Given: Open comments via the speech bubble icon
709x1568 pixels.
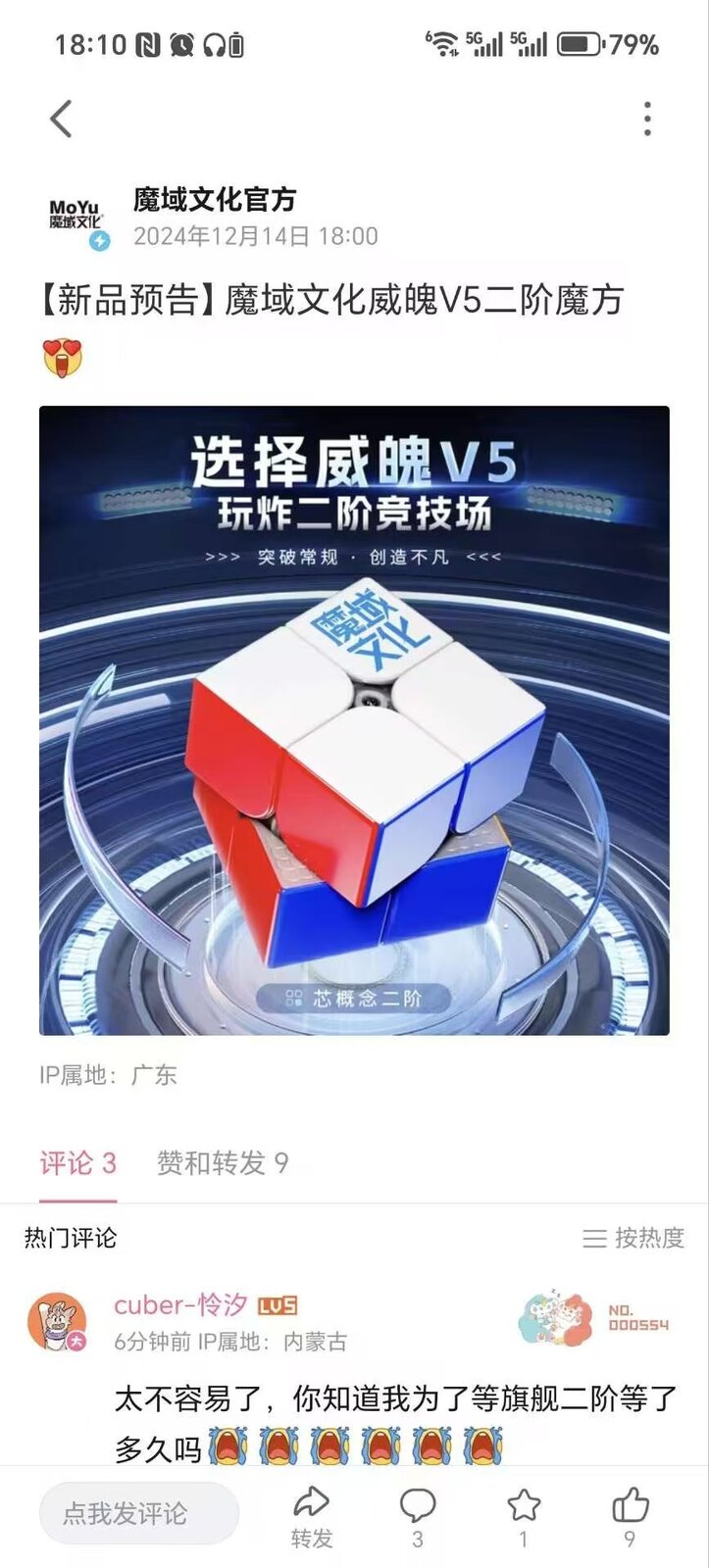Looking at the screenshot, I should (x=418, y=1517).
